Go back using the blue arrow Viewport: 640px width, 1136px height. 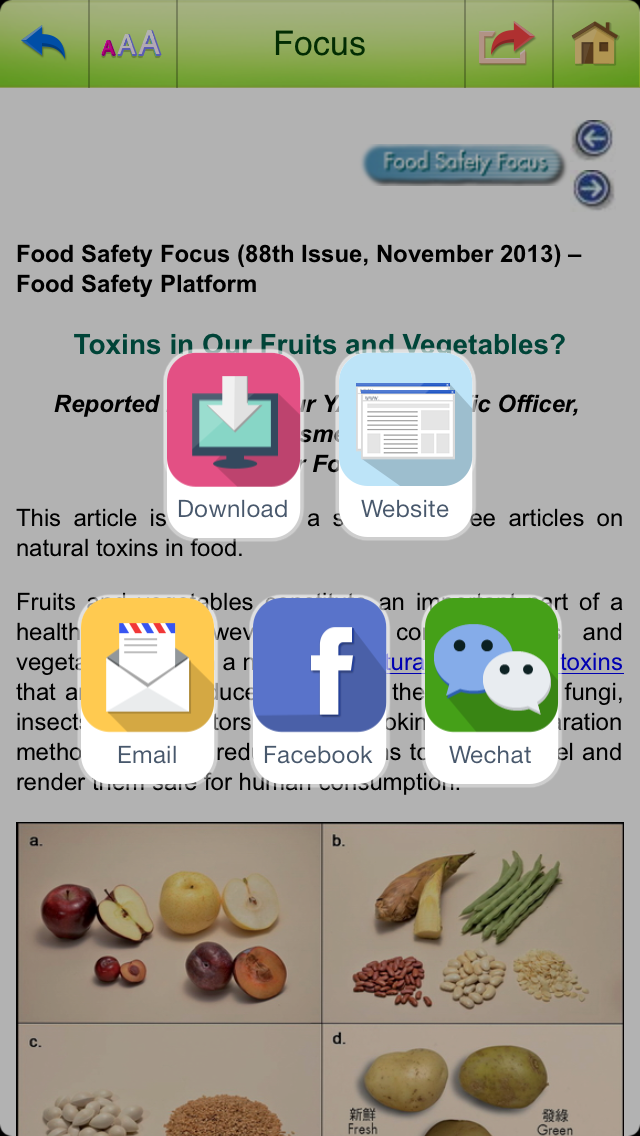click(44, 44)
